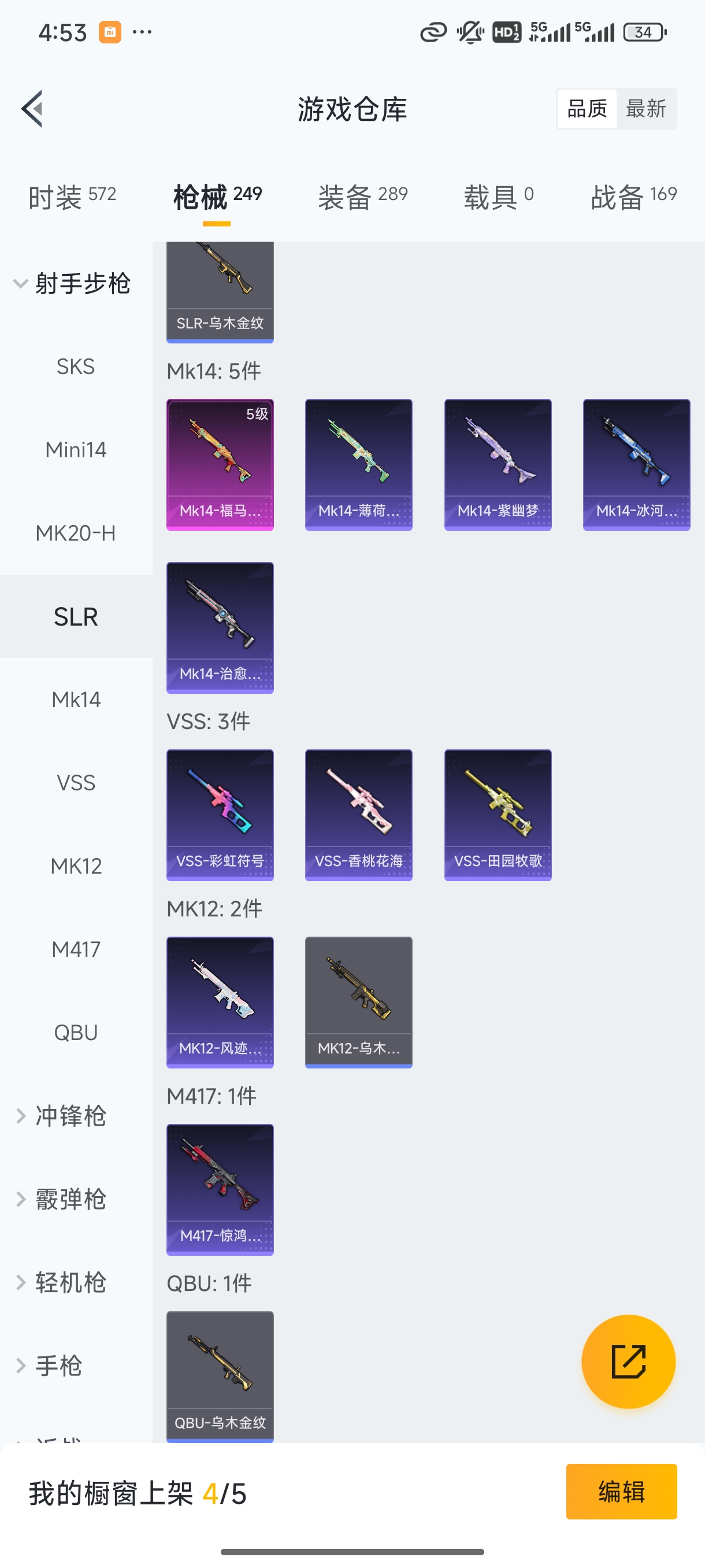Expand the 霰弹枪 category
Screen dimensions: 705x1568
[x=70, y=1199]
